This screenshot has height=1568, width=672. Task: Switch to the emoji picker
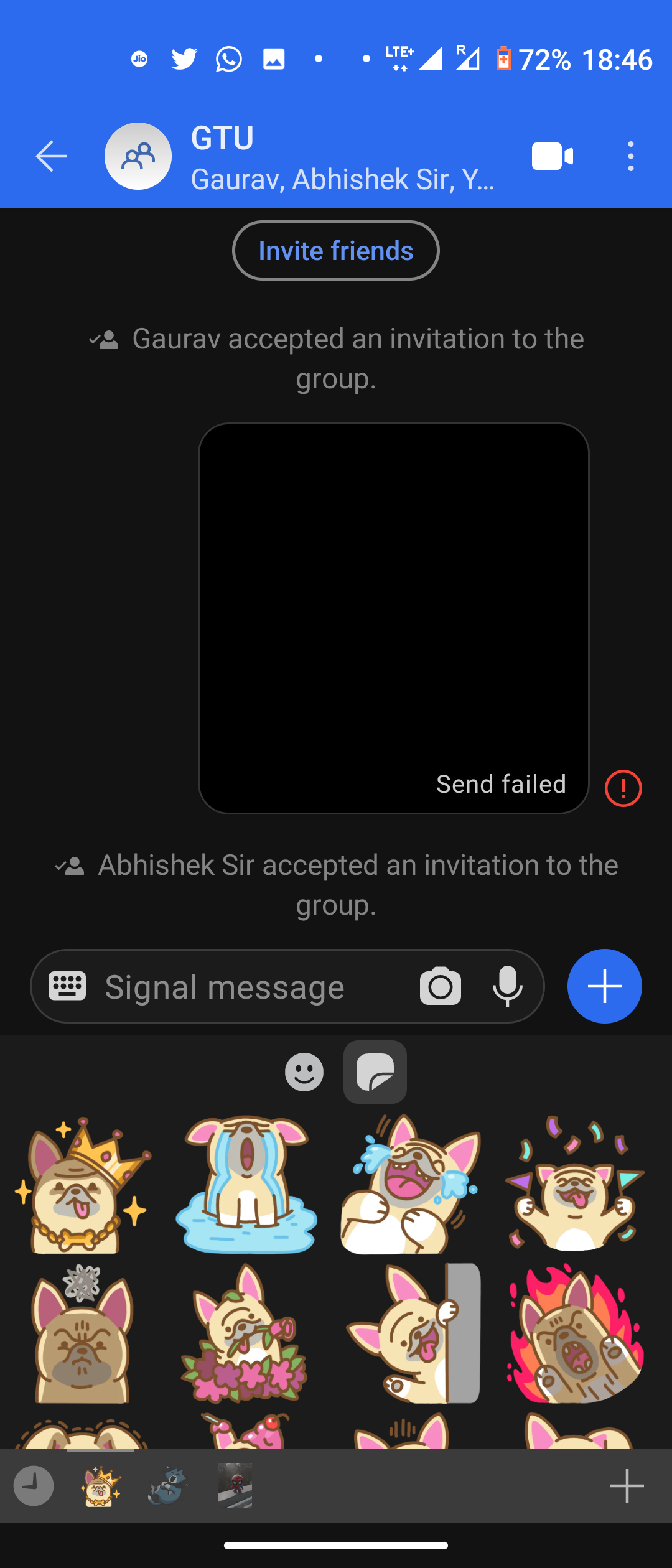pyautogui.click(x=304, y=1071)
